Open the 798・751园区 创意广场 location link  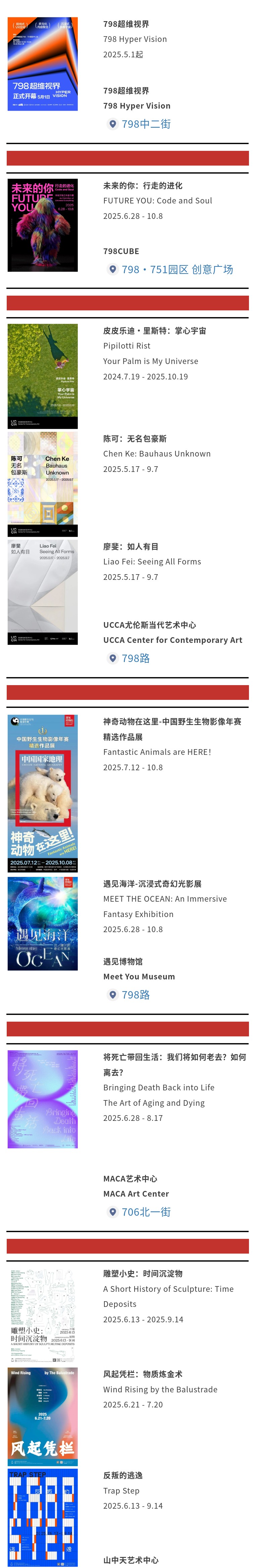176,269
